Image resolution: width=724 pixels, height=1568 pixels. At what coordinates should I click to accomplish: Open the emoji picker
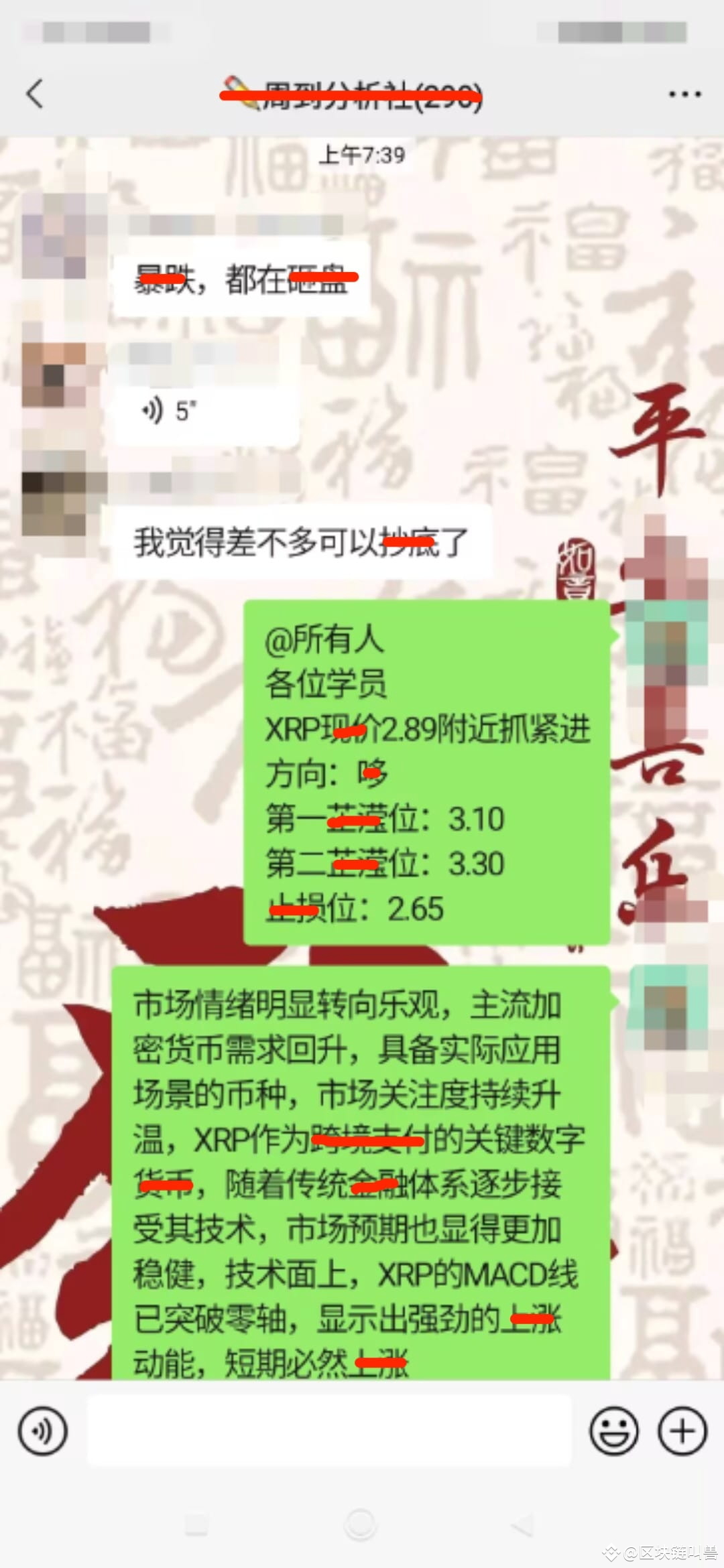click(x=613, y=1431)
